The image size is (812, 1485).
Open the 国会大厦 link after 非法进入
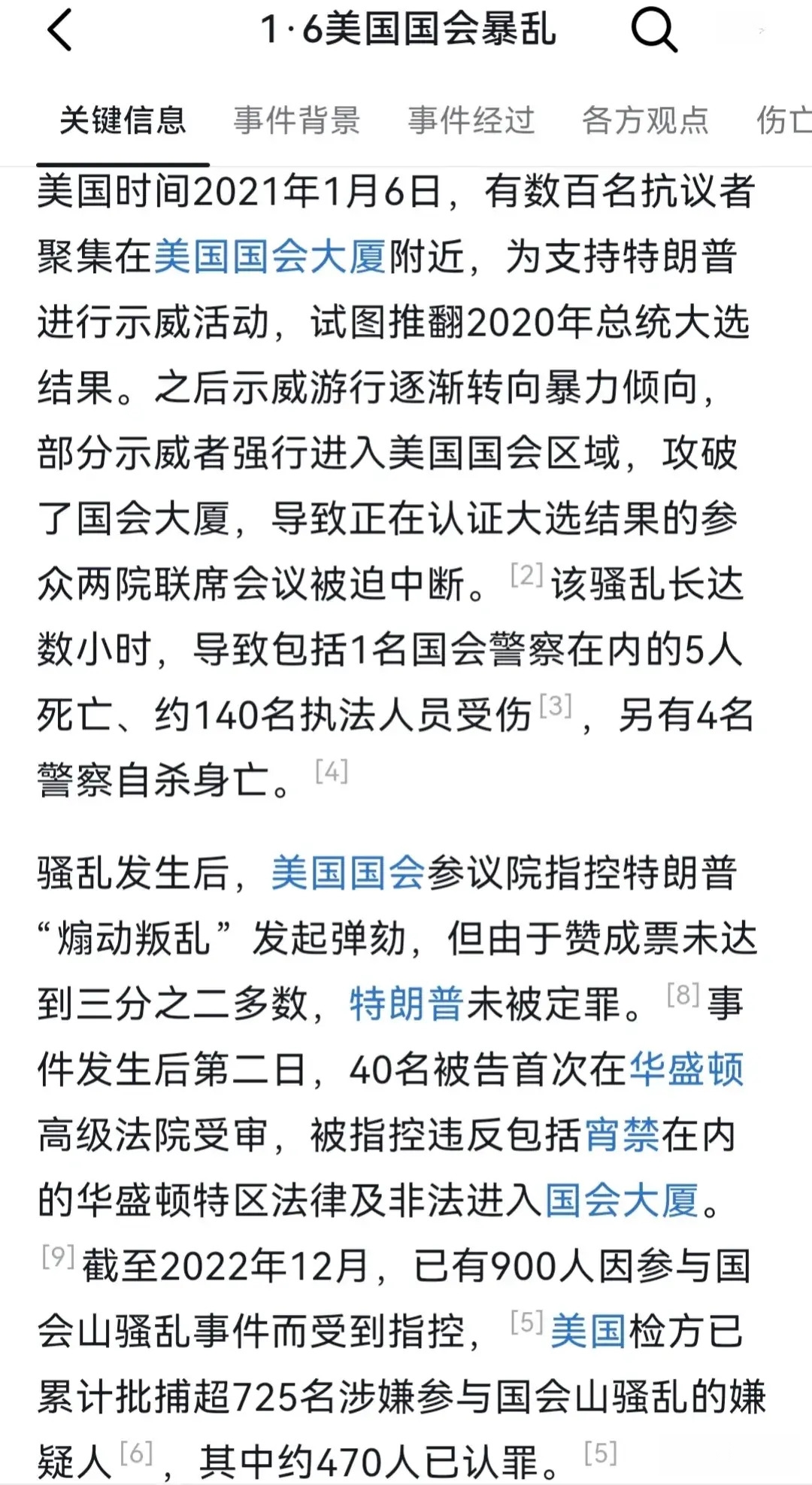(x=622, y=1201)
